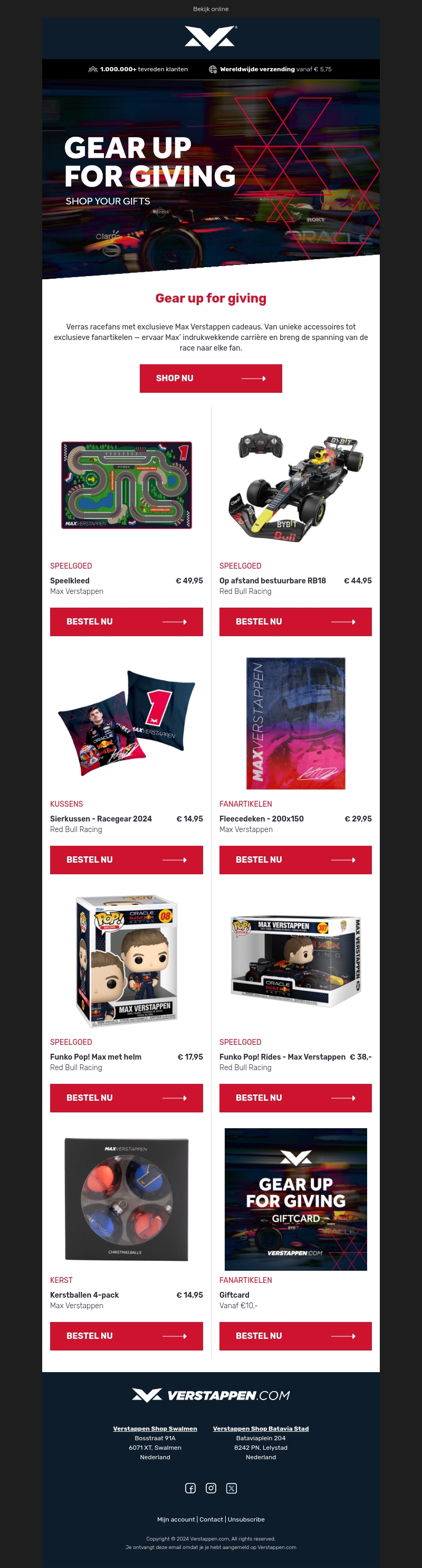Order the Op afstand bestuurbare RB18
422x1568 pixels.
pos(295,621)
